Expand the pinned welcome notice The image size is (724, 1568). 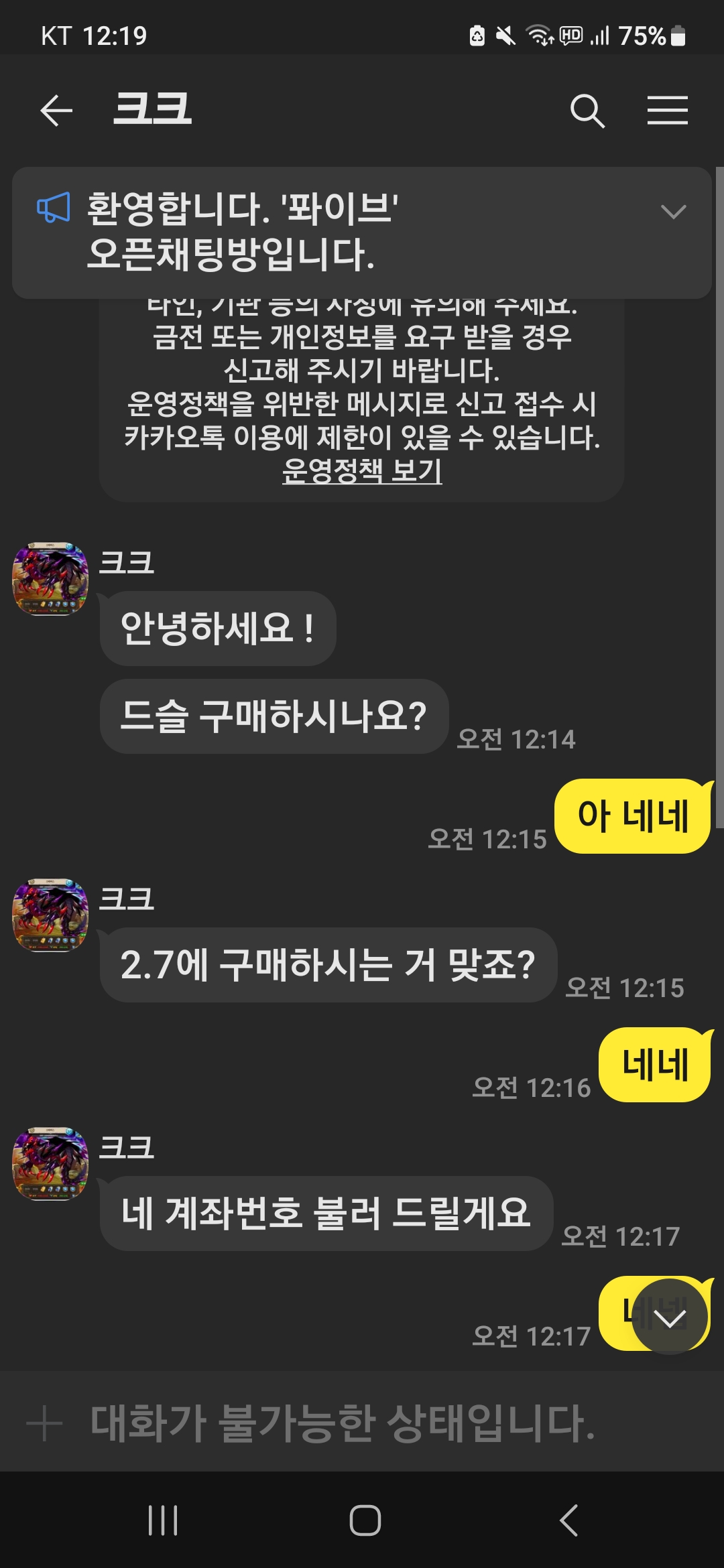click(x=672, y=212)
